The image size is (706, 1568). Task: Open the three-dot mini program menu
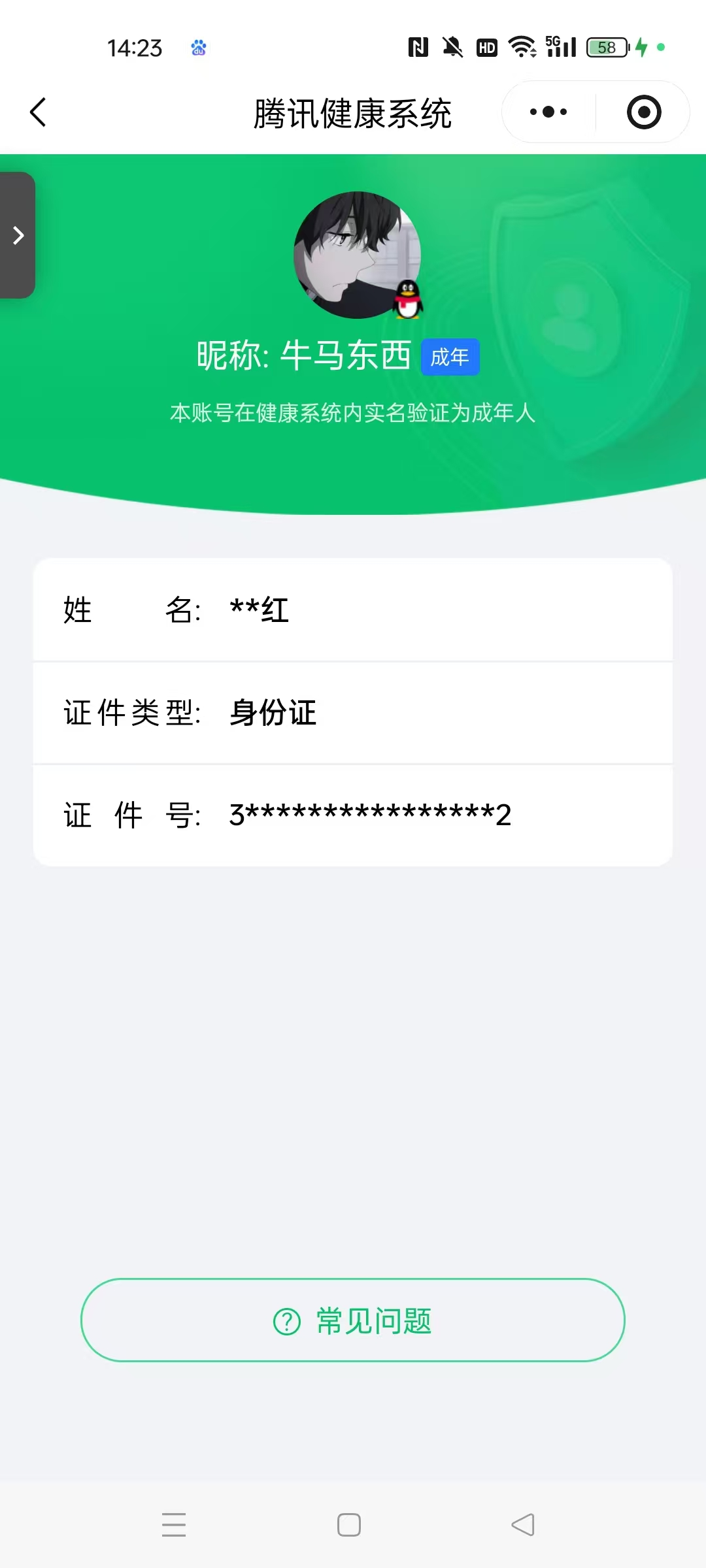click(547, 112)
